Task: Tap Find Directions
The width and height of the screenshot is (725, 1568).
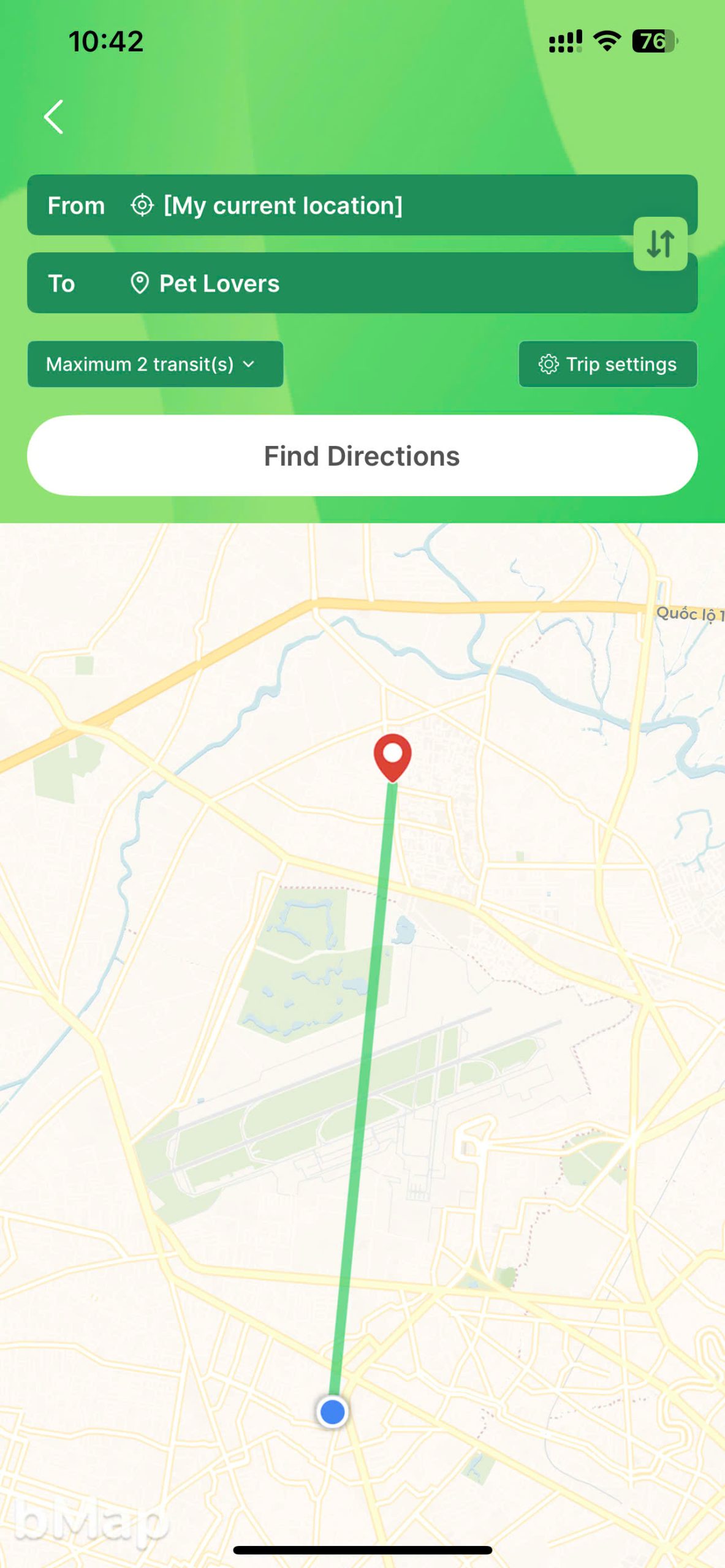Action: (362, 456)
